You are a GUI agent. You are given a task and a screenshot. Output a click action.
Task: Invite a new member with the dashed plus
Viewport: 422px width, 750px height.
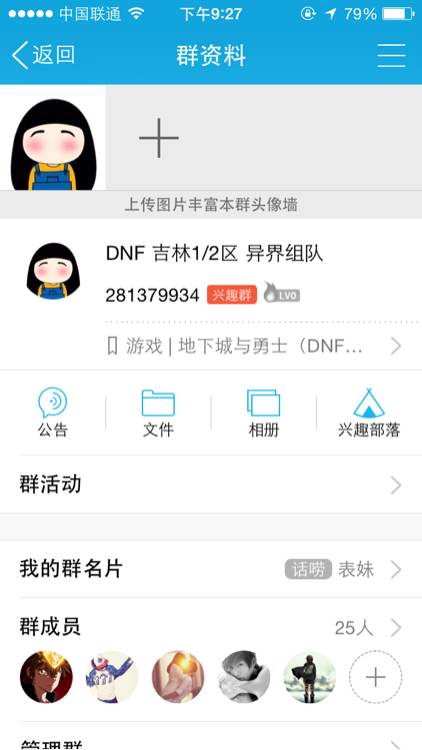(376, 677)
